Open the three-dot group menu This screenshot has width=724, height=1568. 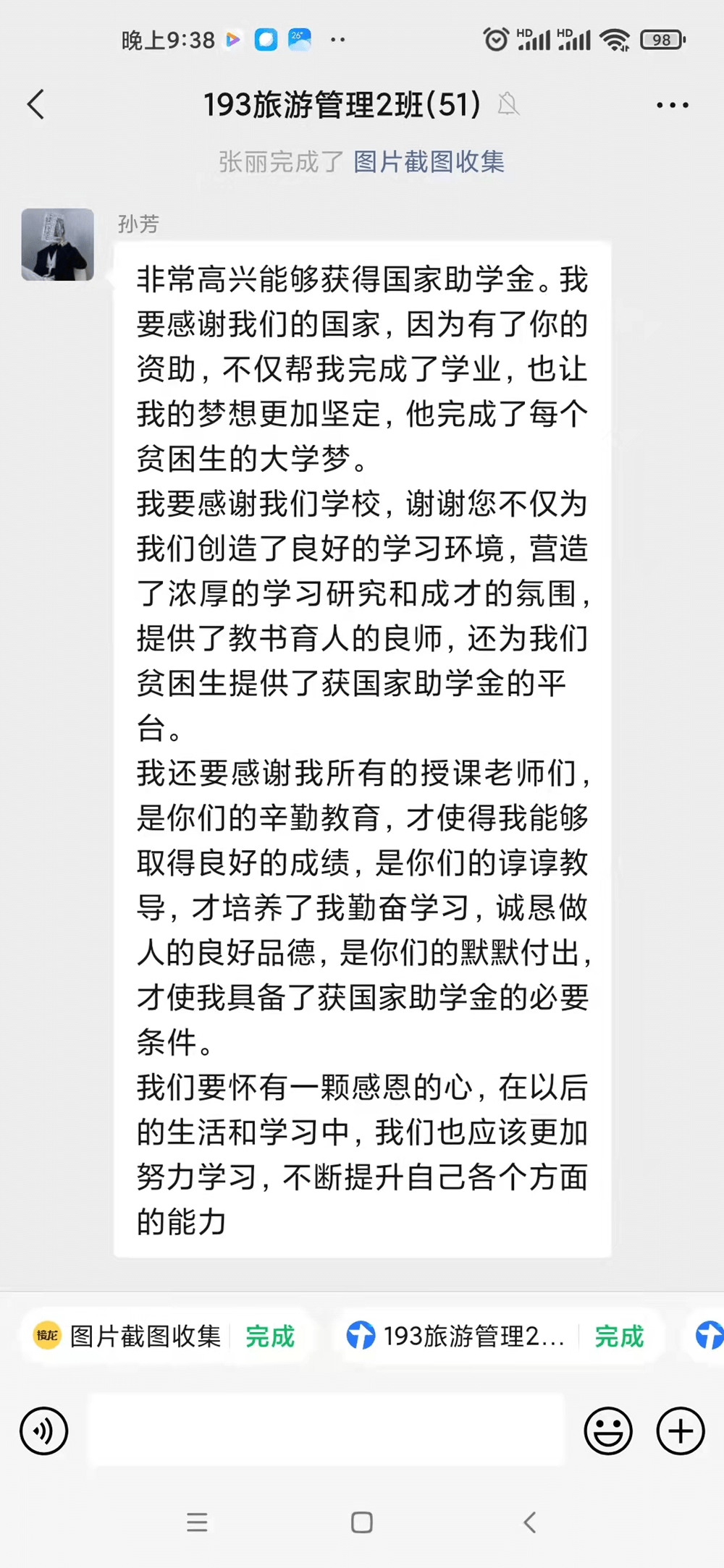tap(672, 105)
